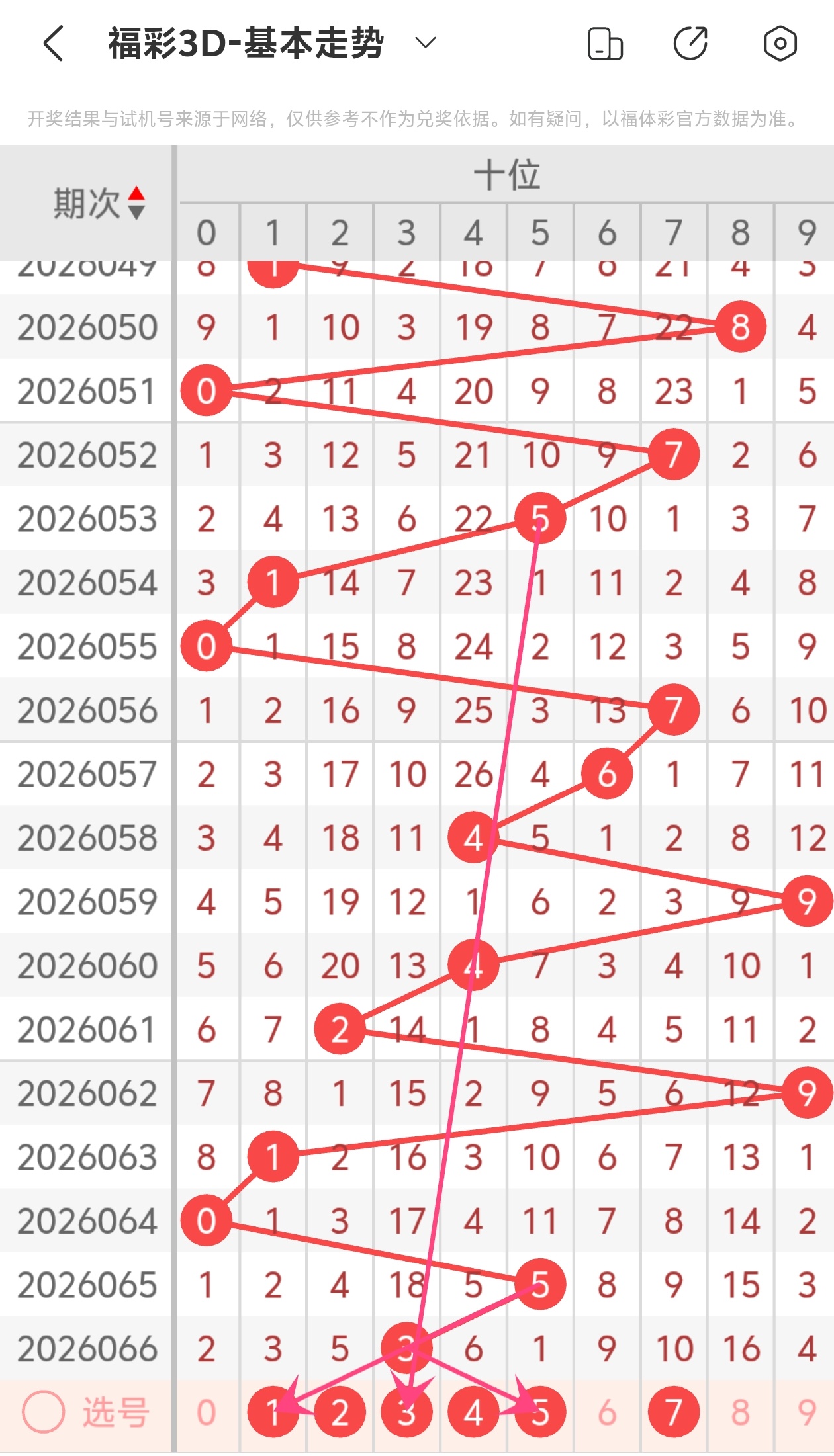Deselect number 1 in the pick row

pos(273,1412)
